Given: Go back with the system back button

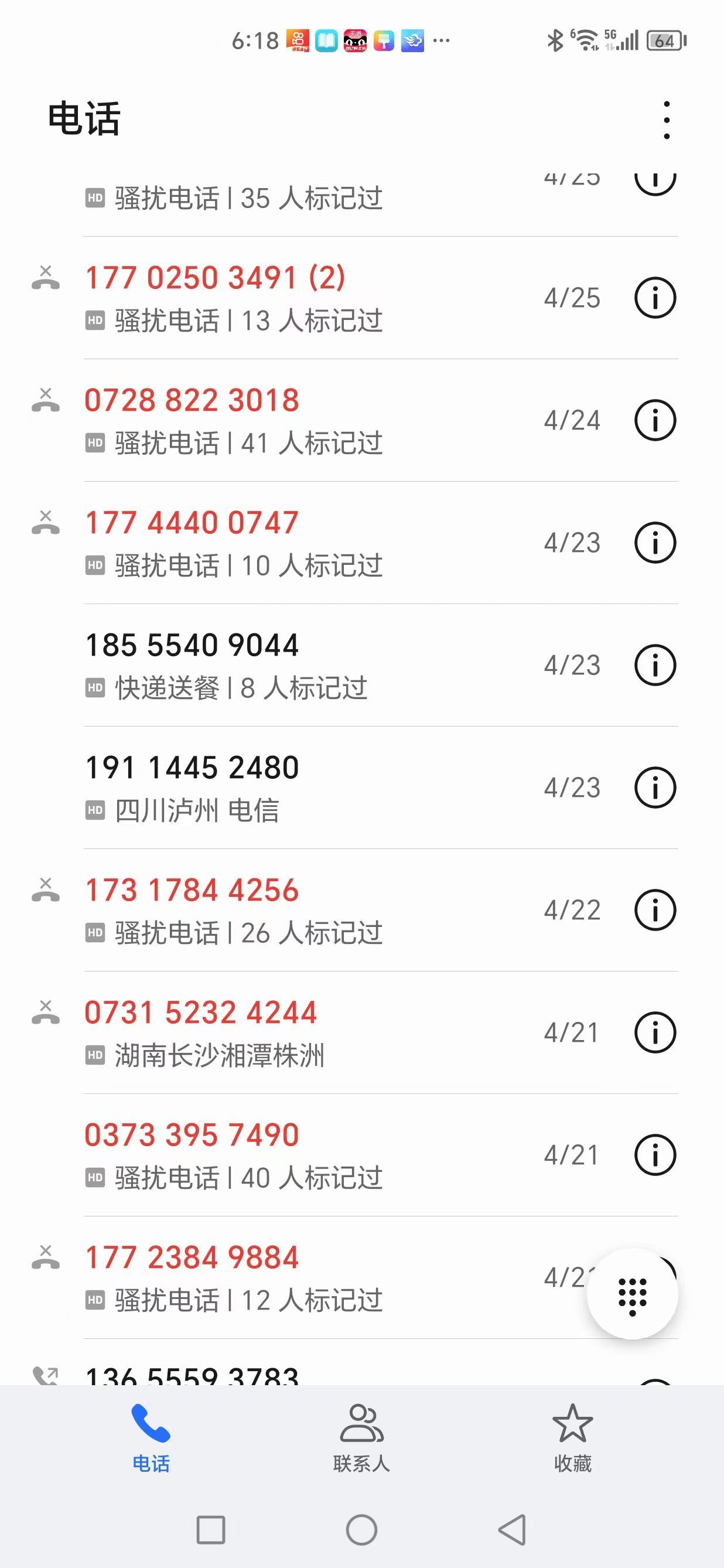Looking at the screenshot, I should coord(513,1530).
